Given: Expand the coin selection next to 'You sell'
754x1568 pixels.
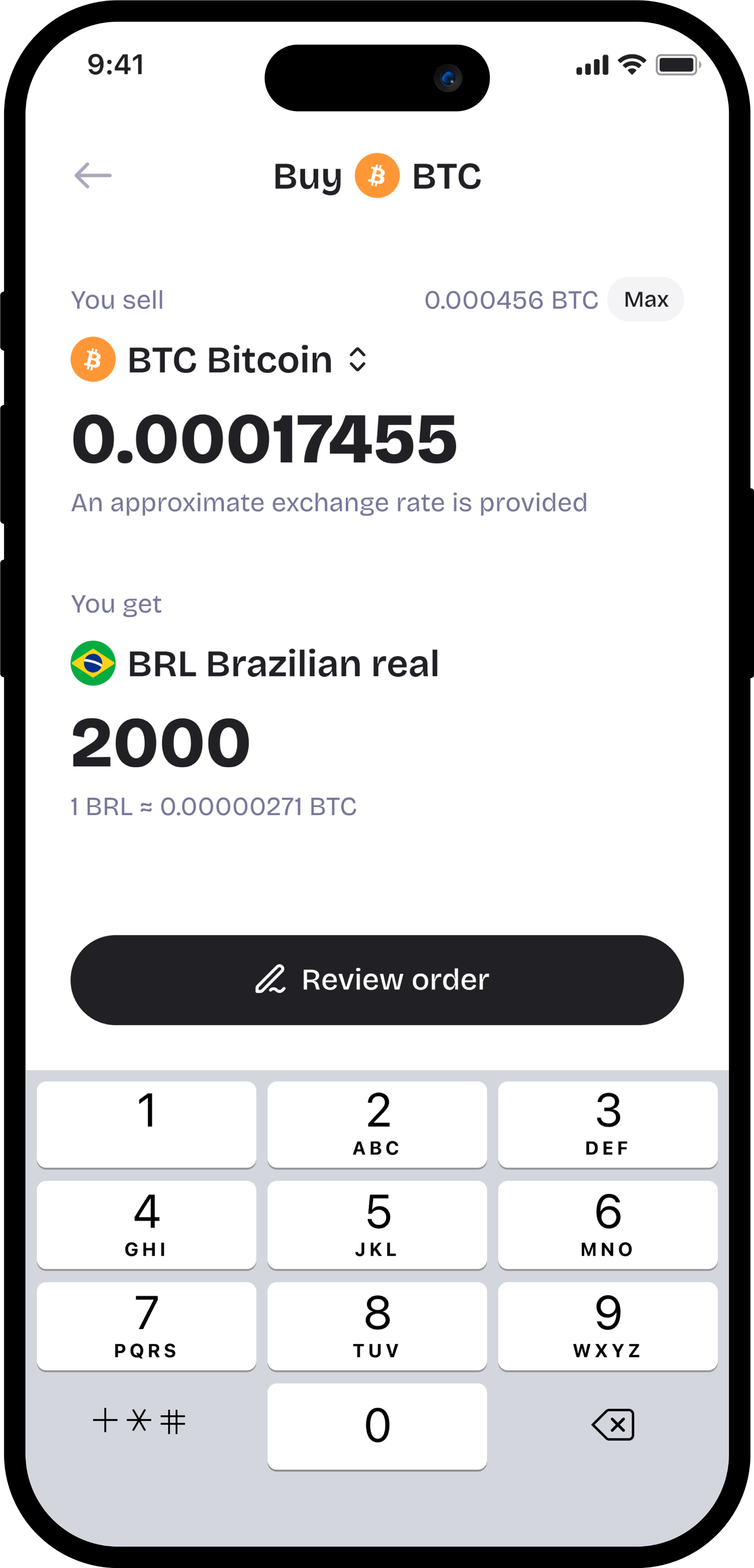Looking at the screenshot, I should [357, 360].
